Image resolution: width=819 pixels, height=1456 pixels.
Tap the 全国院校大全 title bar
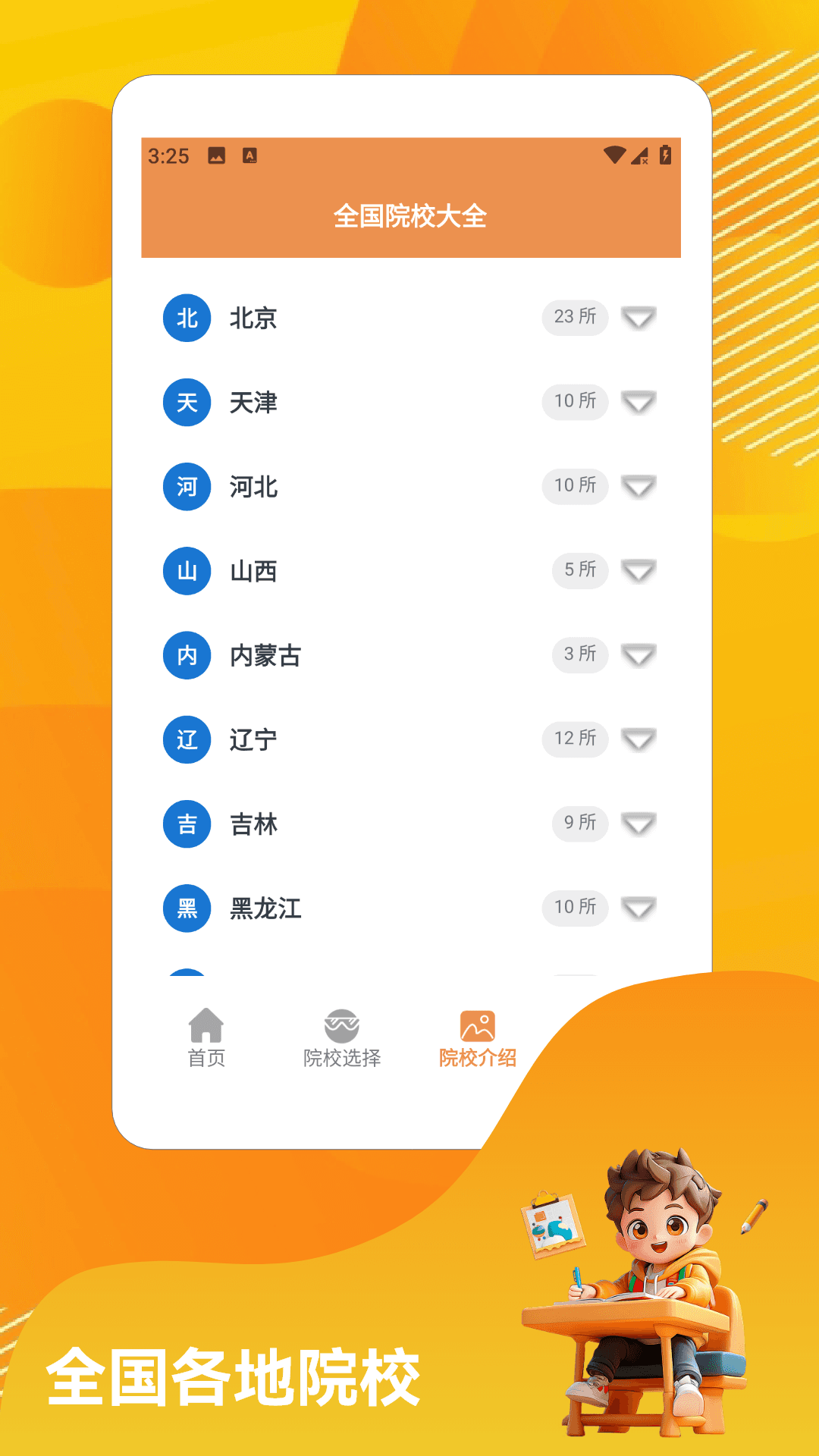pyautogui.click(x=409, y=217)
